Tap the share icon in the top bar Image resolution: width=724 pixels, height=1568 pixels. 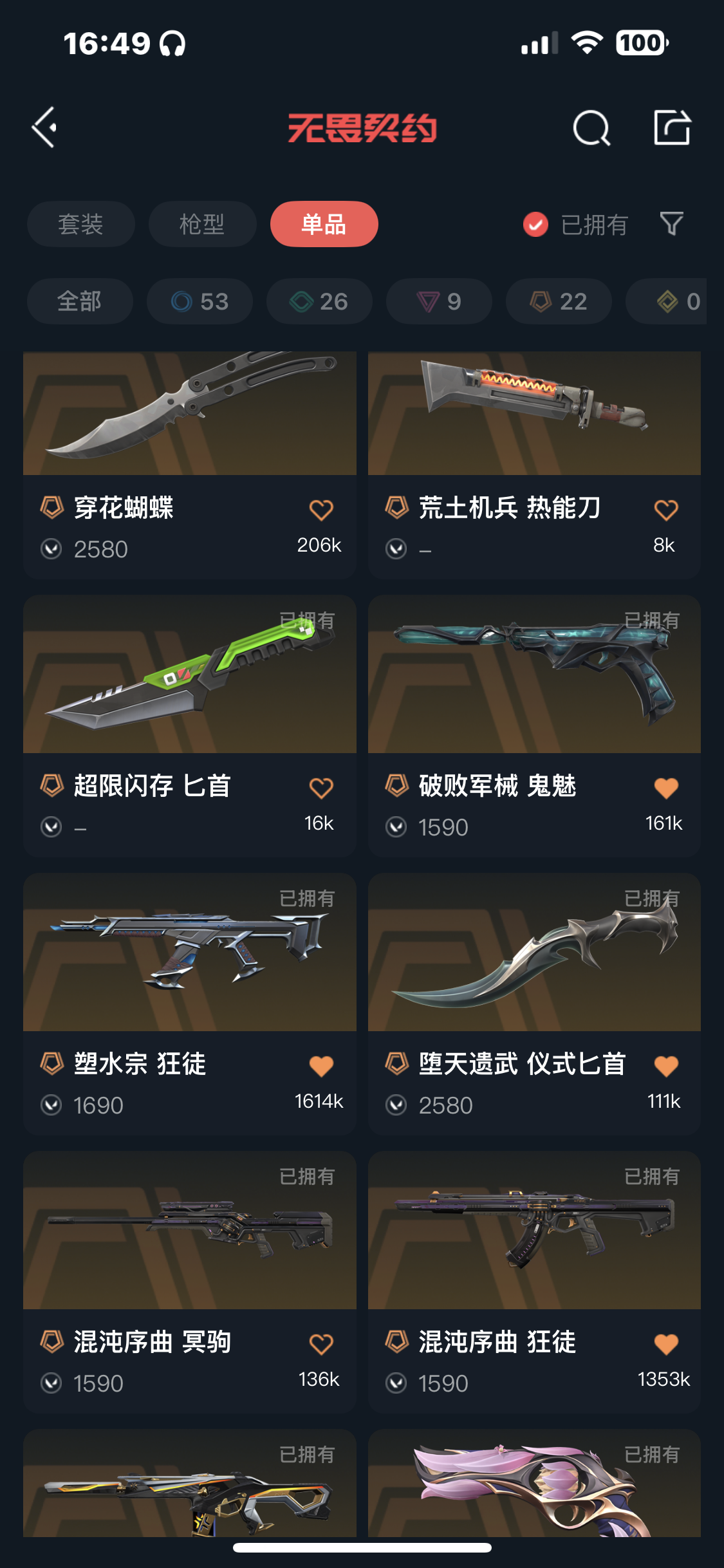pyautogui.click(x=672, y=127)
